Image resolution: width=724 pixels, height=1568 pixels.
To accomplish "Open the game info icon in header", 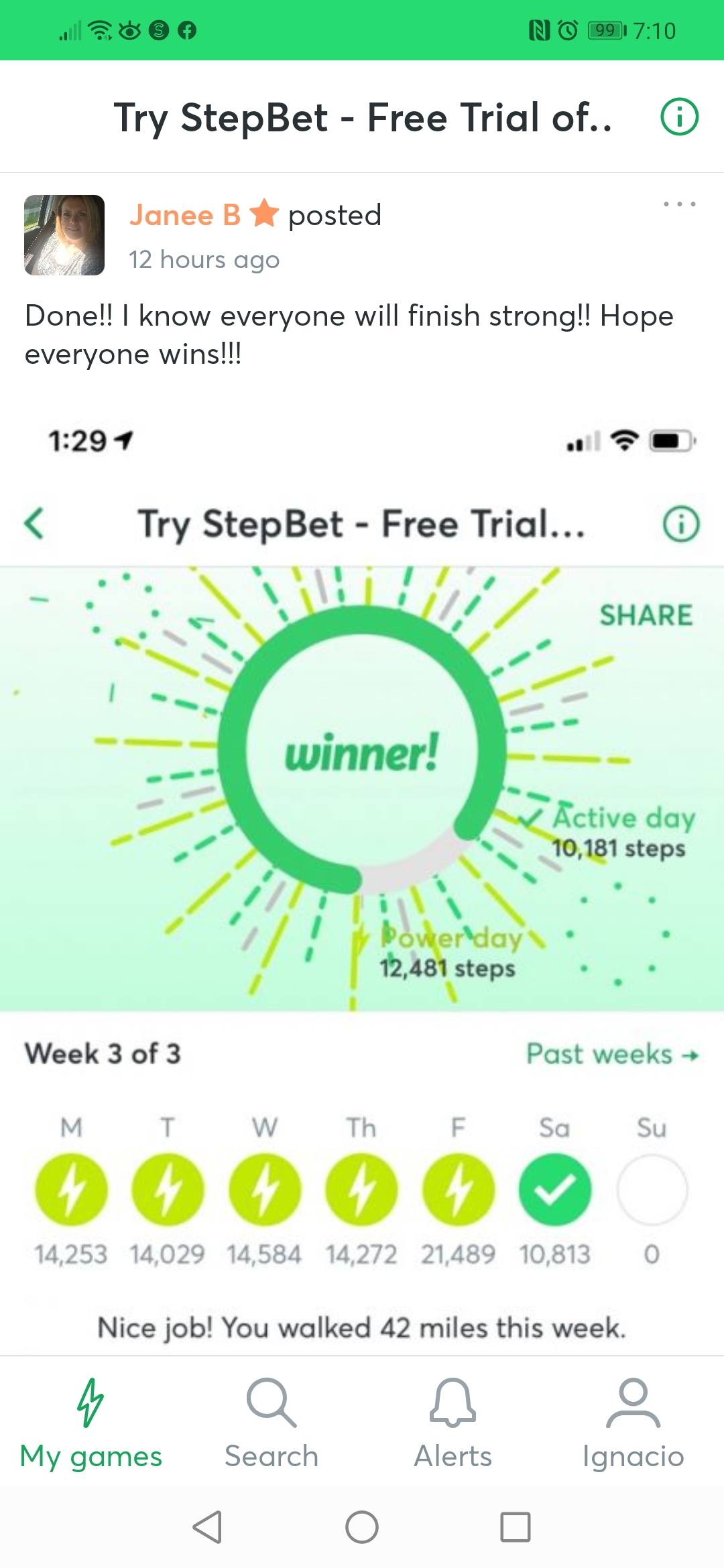I will pos(679,117).
